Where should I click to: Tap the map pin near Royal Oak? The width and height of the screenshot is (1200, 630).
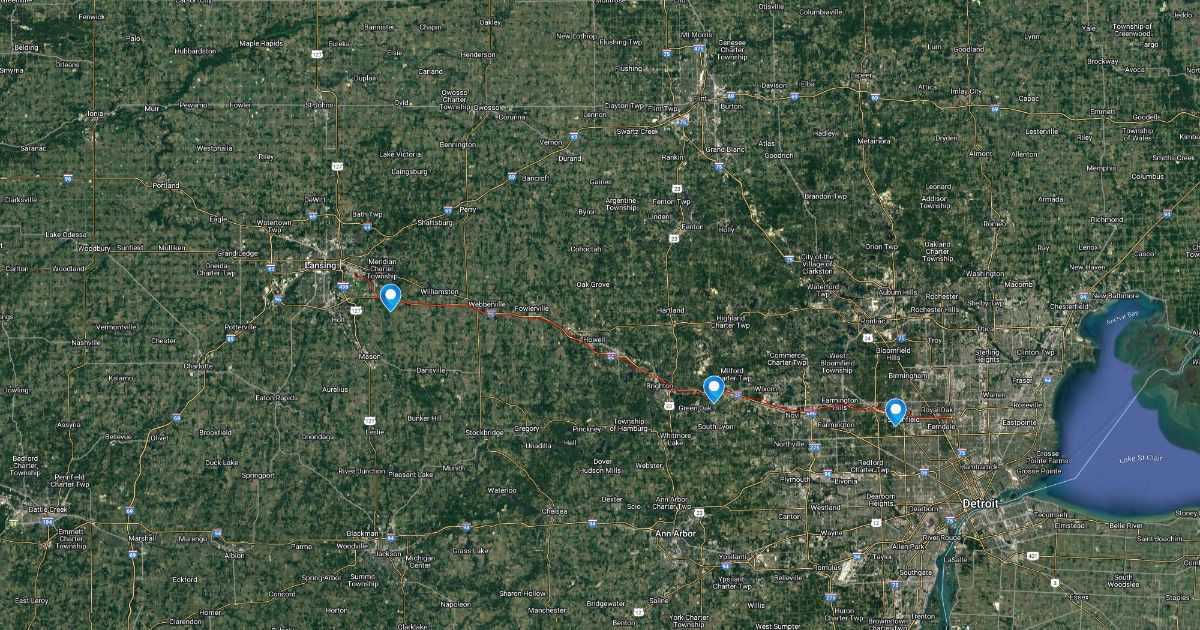[x=895, y=410]
